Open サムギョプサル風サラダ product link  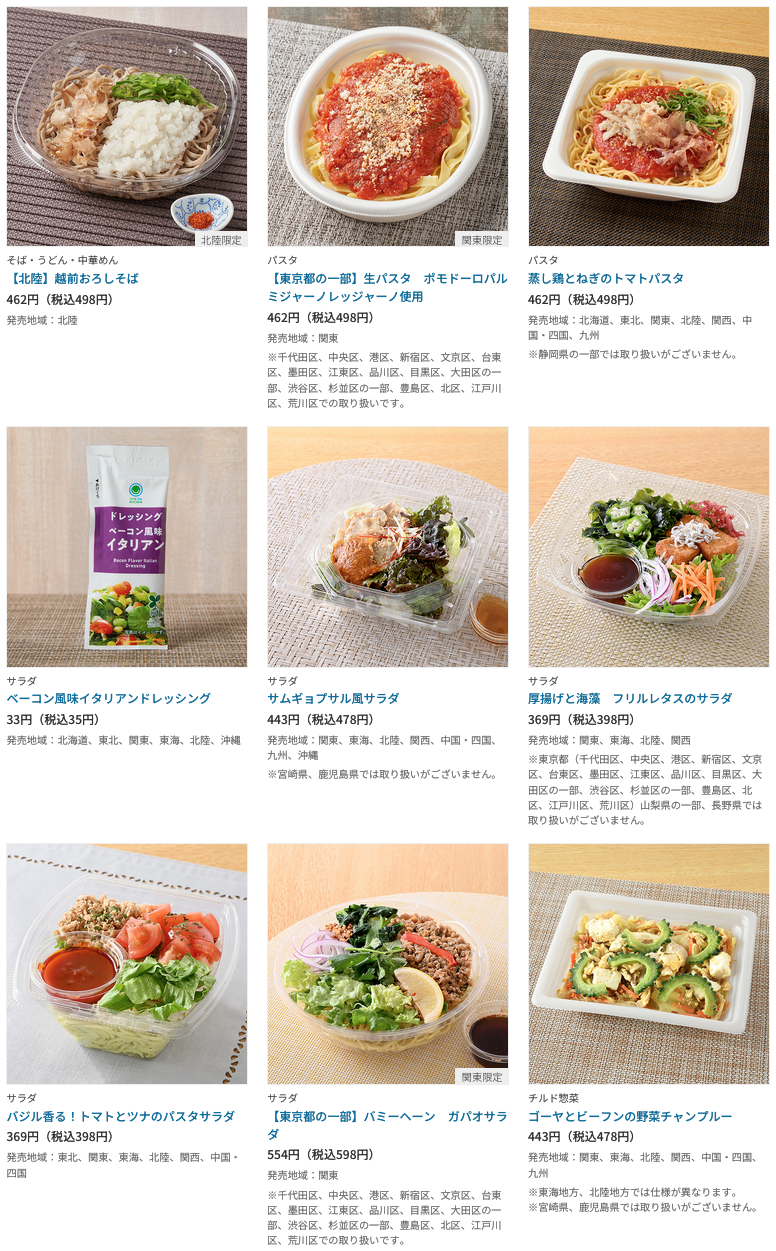tap(333, 698)
